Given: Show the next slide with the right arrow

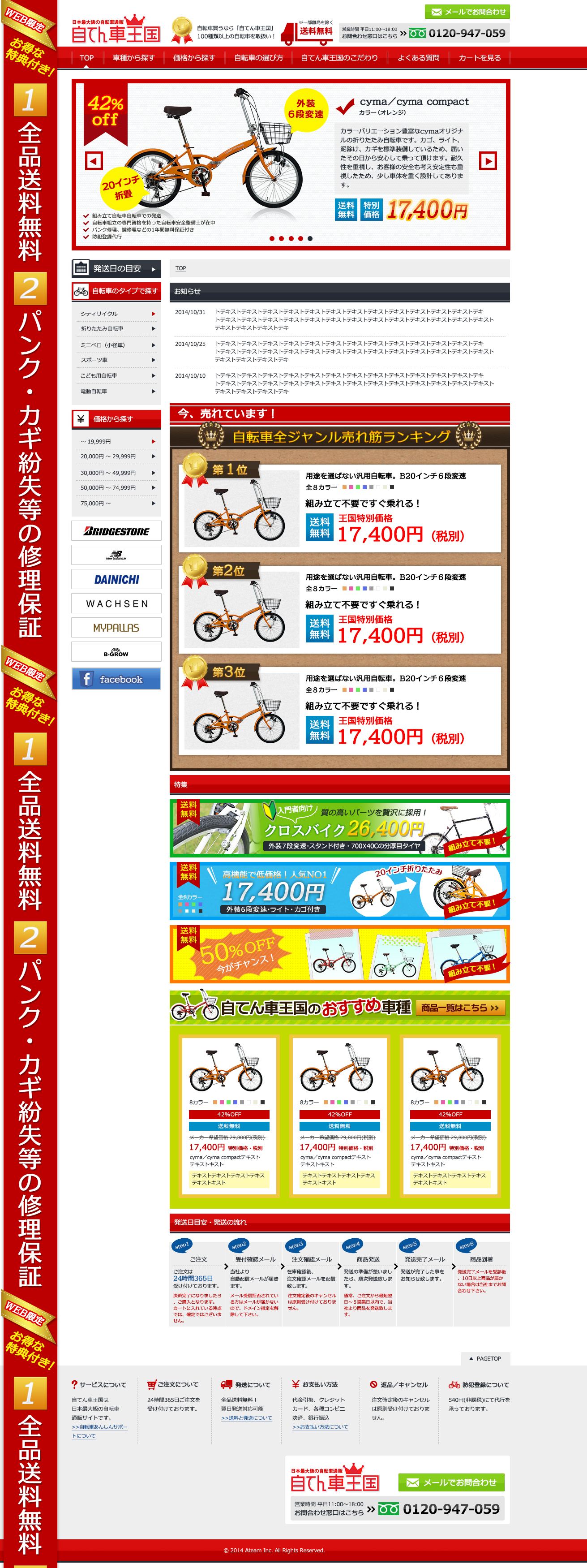Looking at the screenshot, I should click(488, 161).
